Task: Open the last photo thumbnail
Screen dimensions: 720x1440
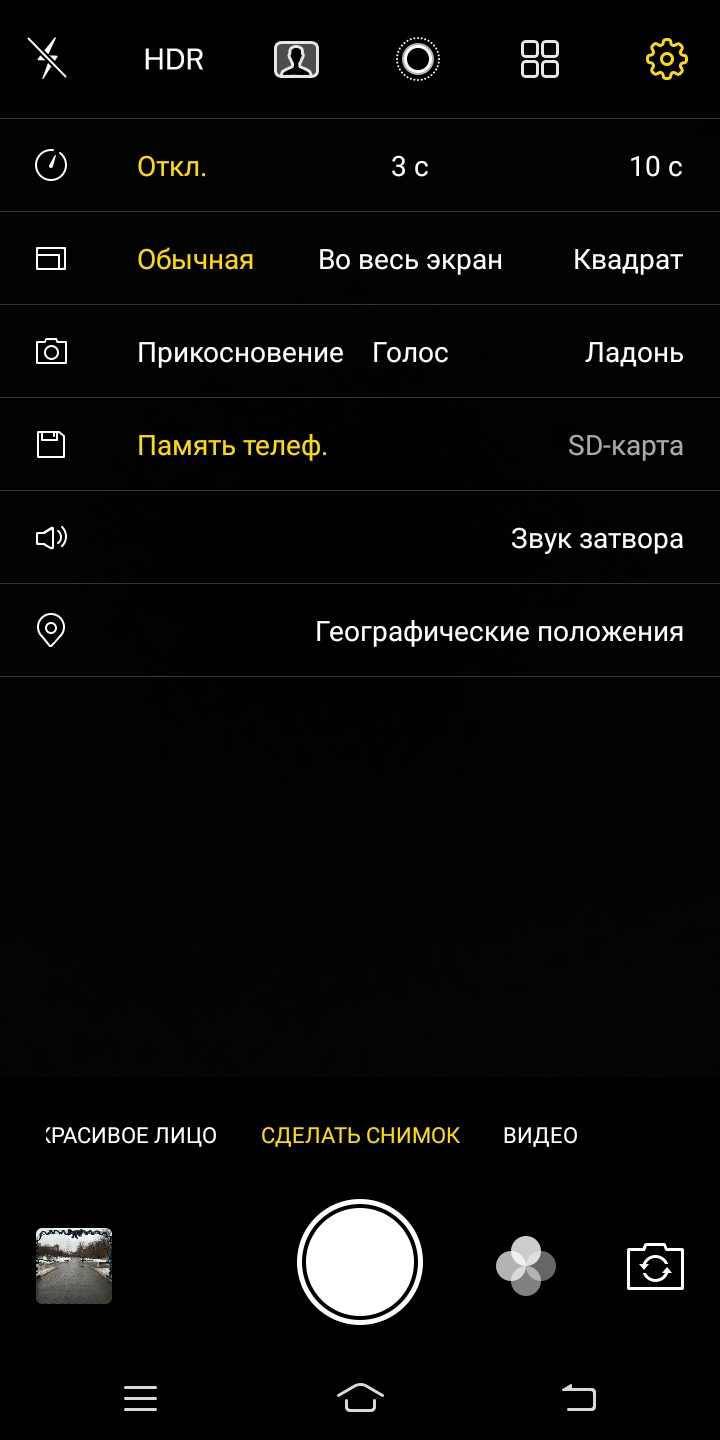Action: point(74,1266)
